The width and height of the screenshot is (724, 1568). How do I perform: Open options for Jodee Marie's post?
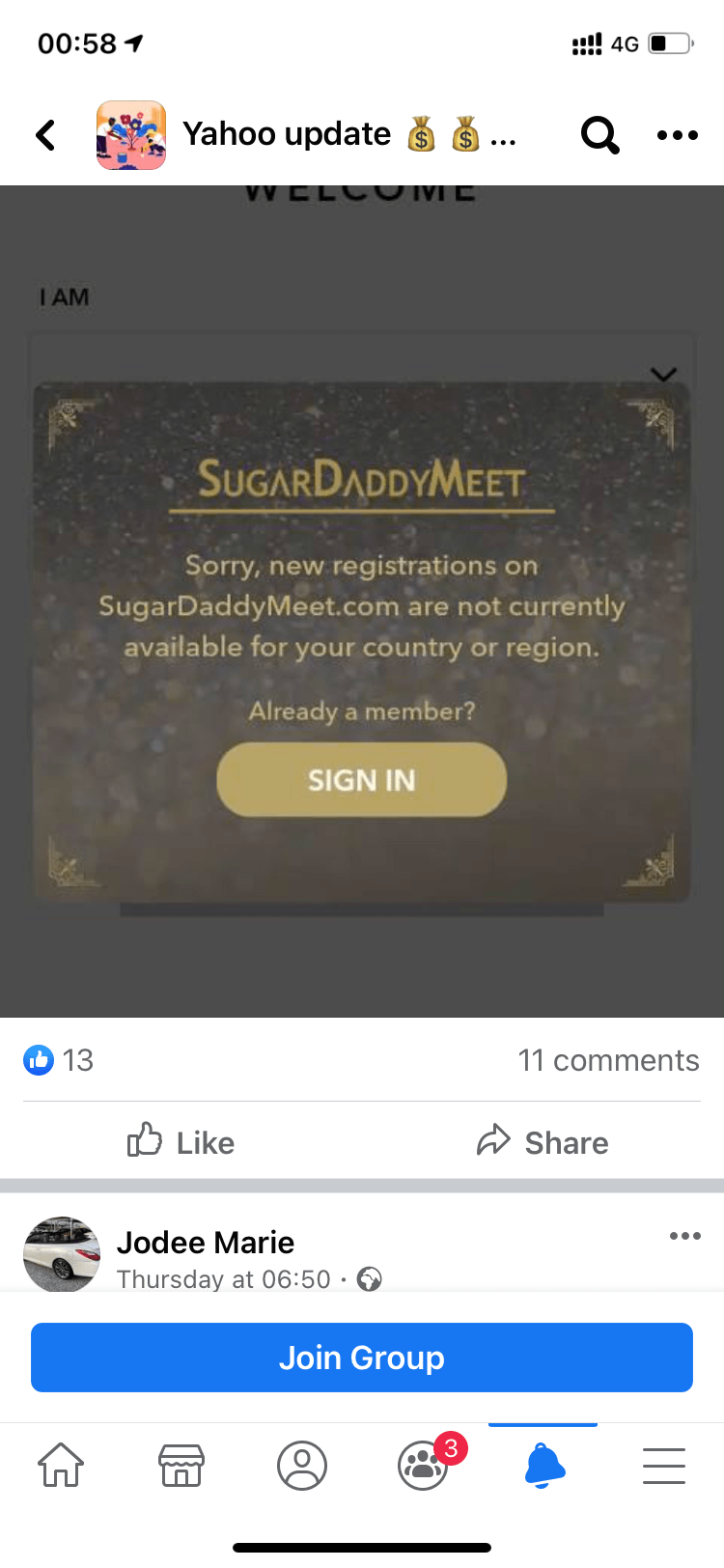pyautogui.click(x=684, y=1236)
